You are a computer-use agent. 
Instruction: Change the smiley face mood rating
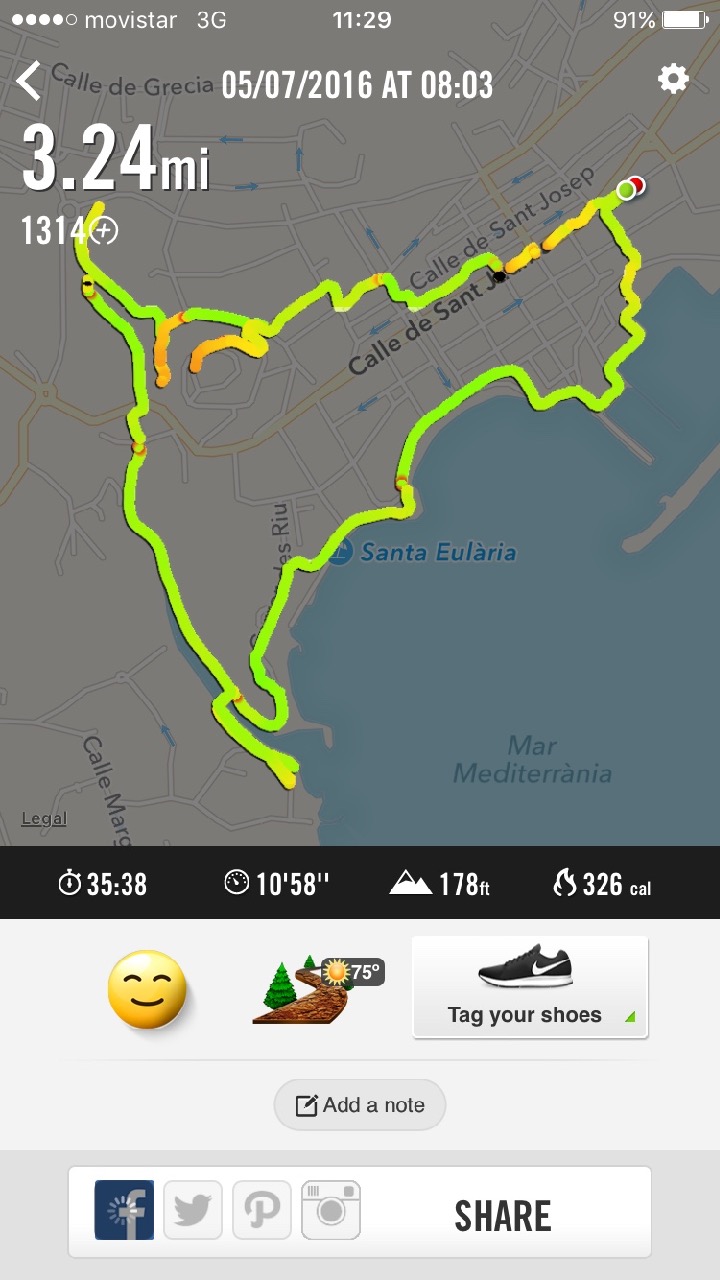point(146,989)
